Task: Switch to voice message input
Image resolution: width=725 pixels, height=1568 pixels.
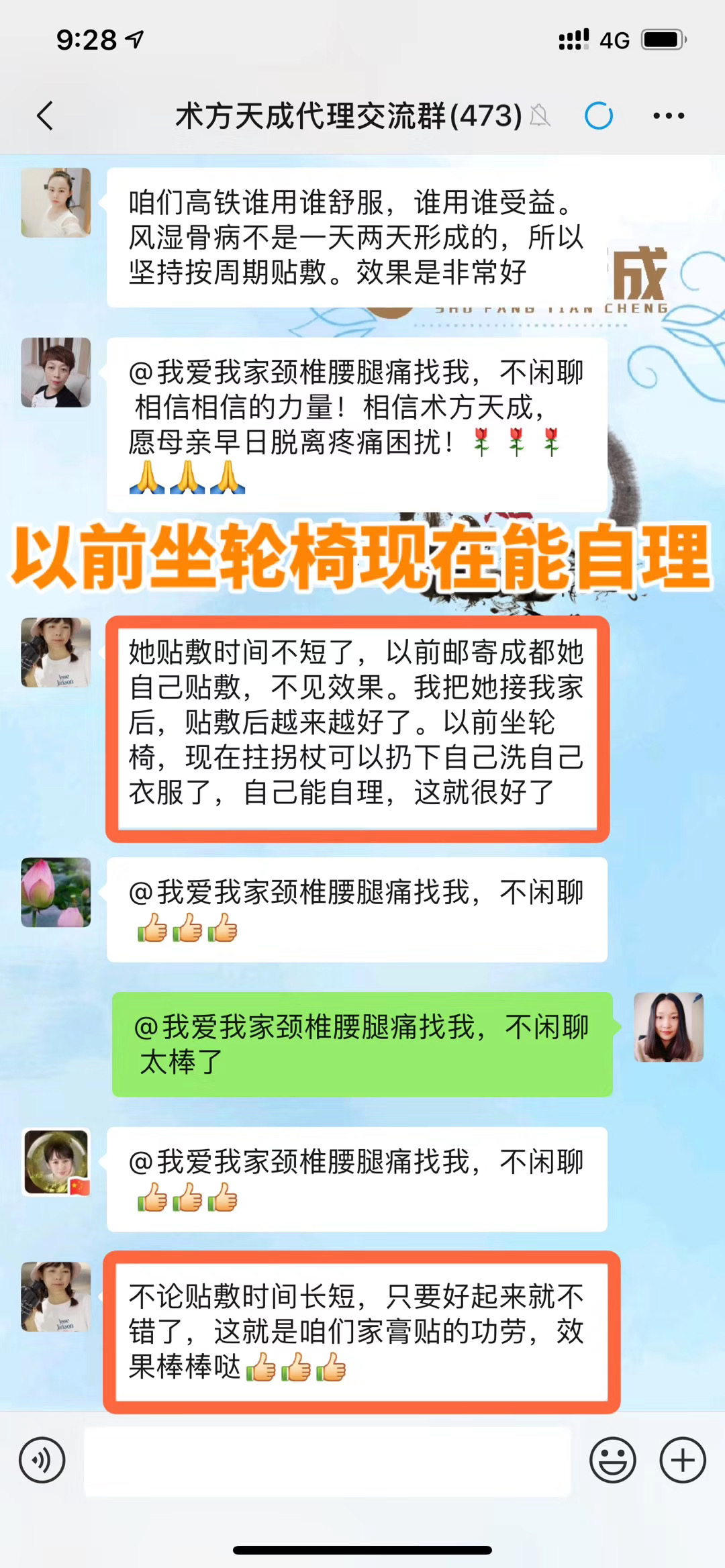Action: click(x=42, y=1460)
